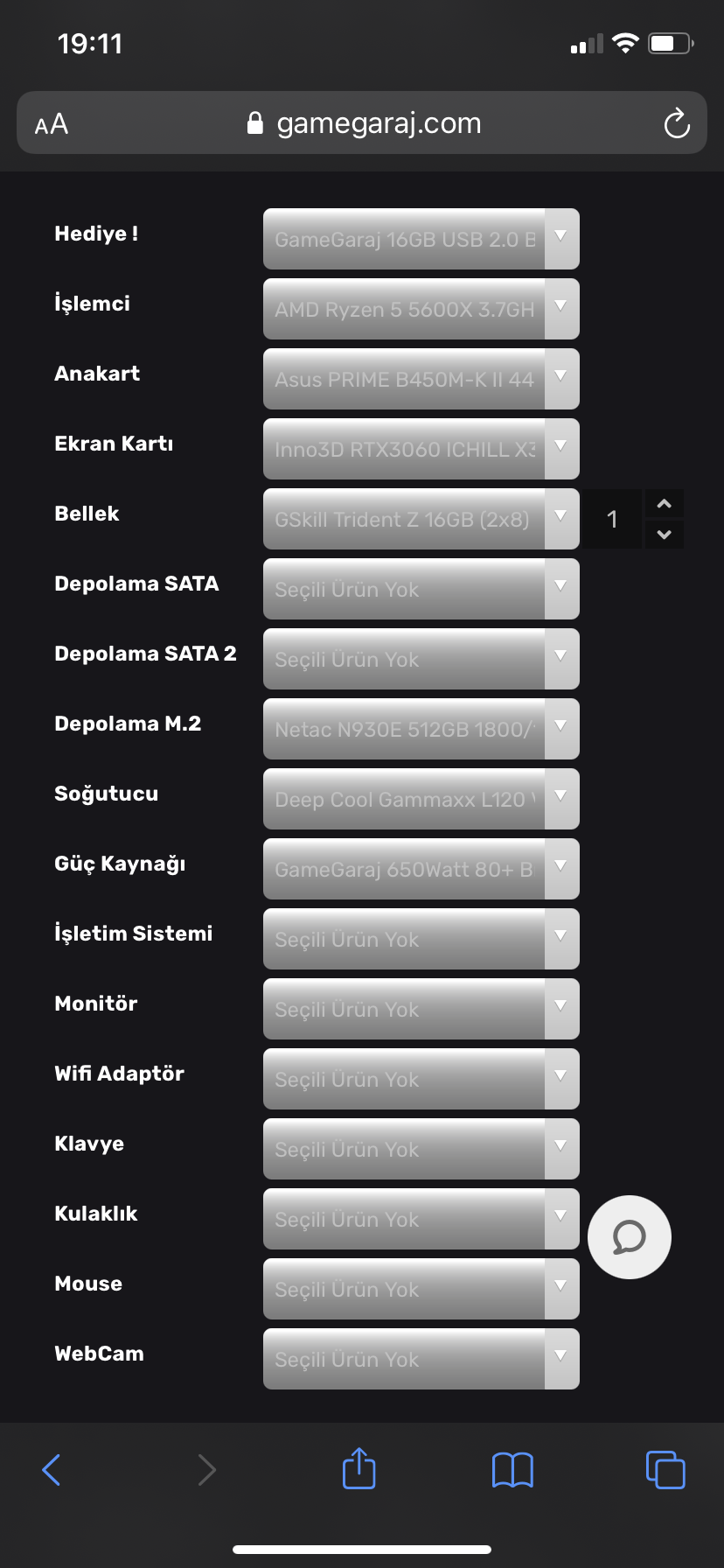Choose a different Ekran Kartı option

pos(421,449)
